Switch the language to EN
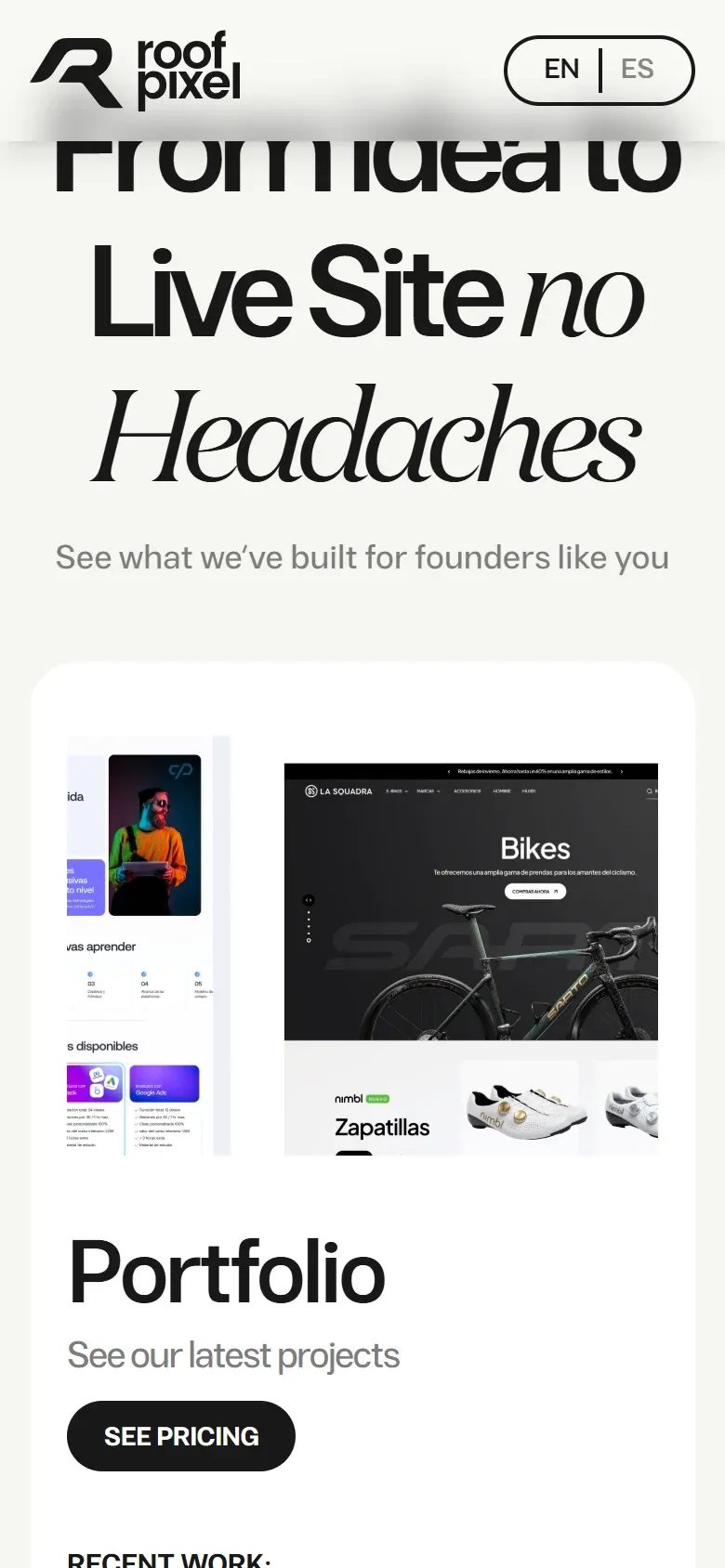The width and height of the screenshot is (725, 1568). pyautogui.click(x=561, y=70)
